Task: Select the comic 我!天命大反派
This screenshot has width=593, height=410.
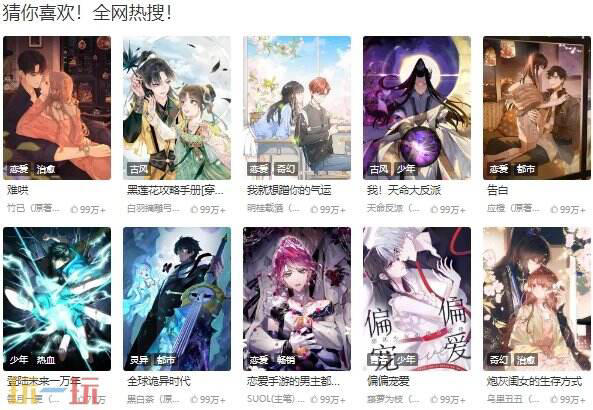Action: click(x=417, y=108)
